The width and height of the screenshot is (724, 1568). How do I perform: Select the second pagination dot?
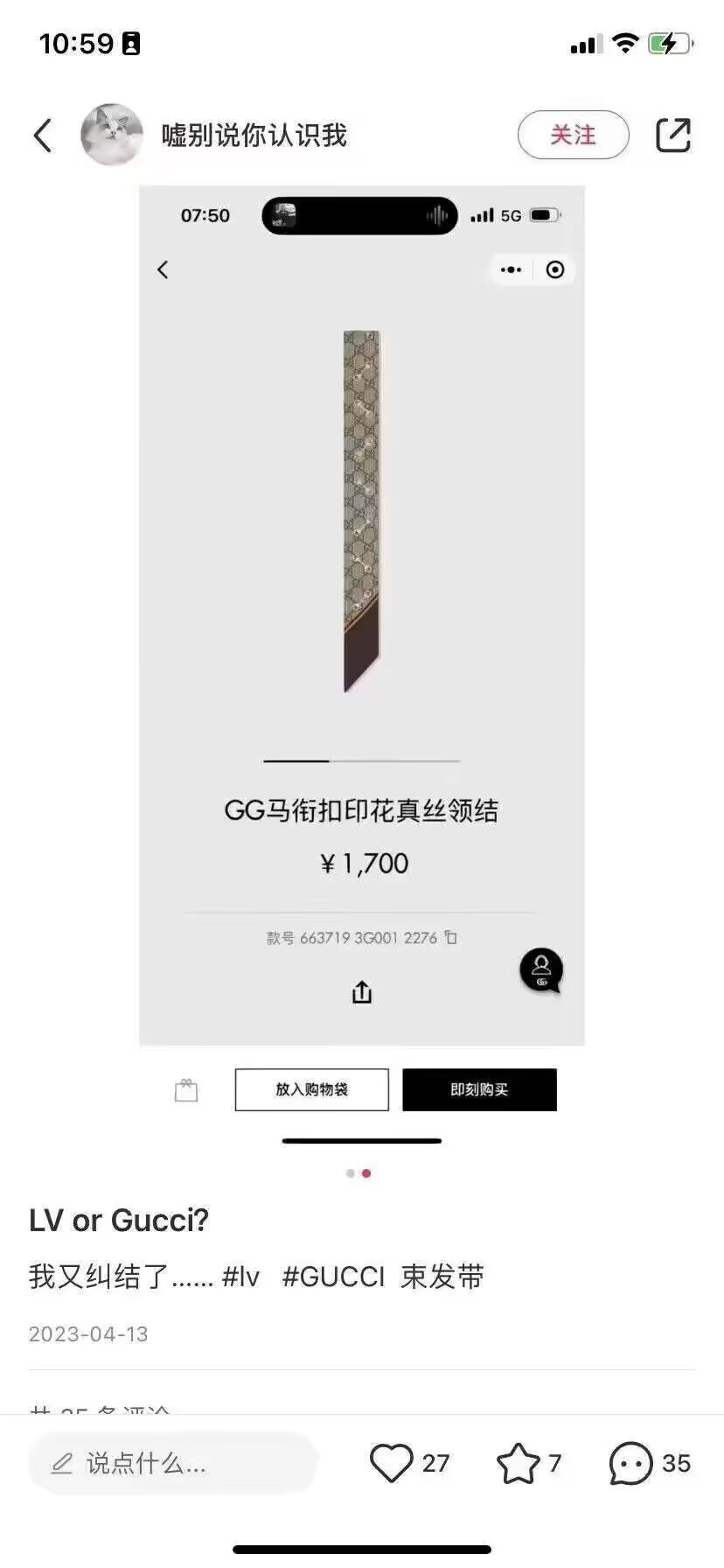365,1172
